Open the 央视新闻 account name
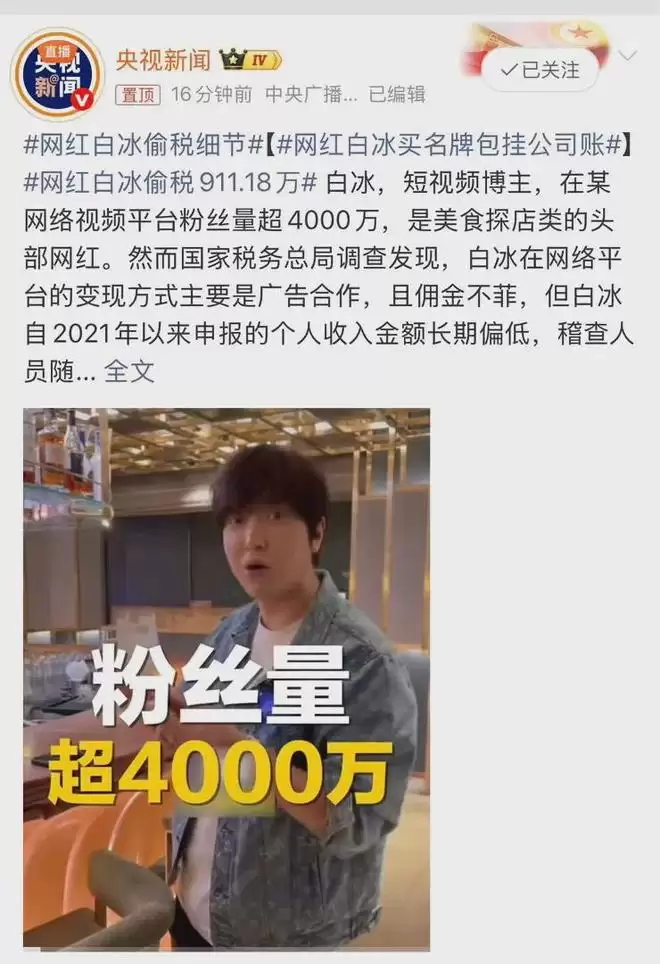660x964 pixels. click(164, 61)
